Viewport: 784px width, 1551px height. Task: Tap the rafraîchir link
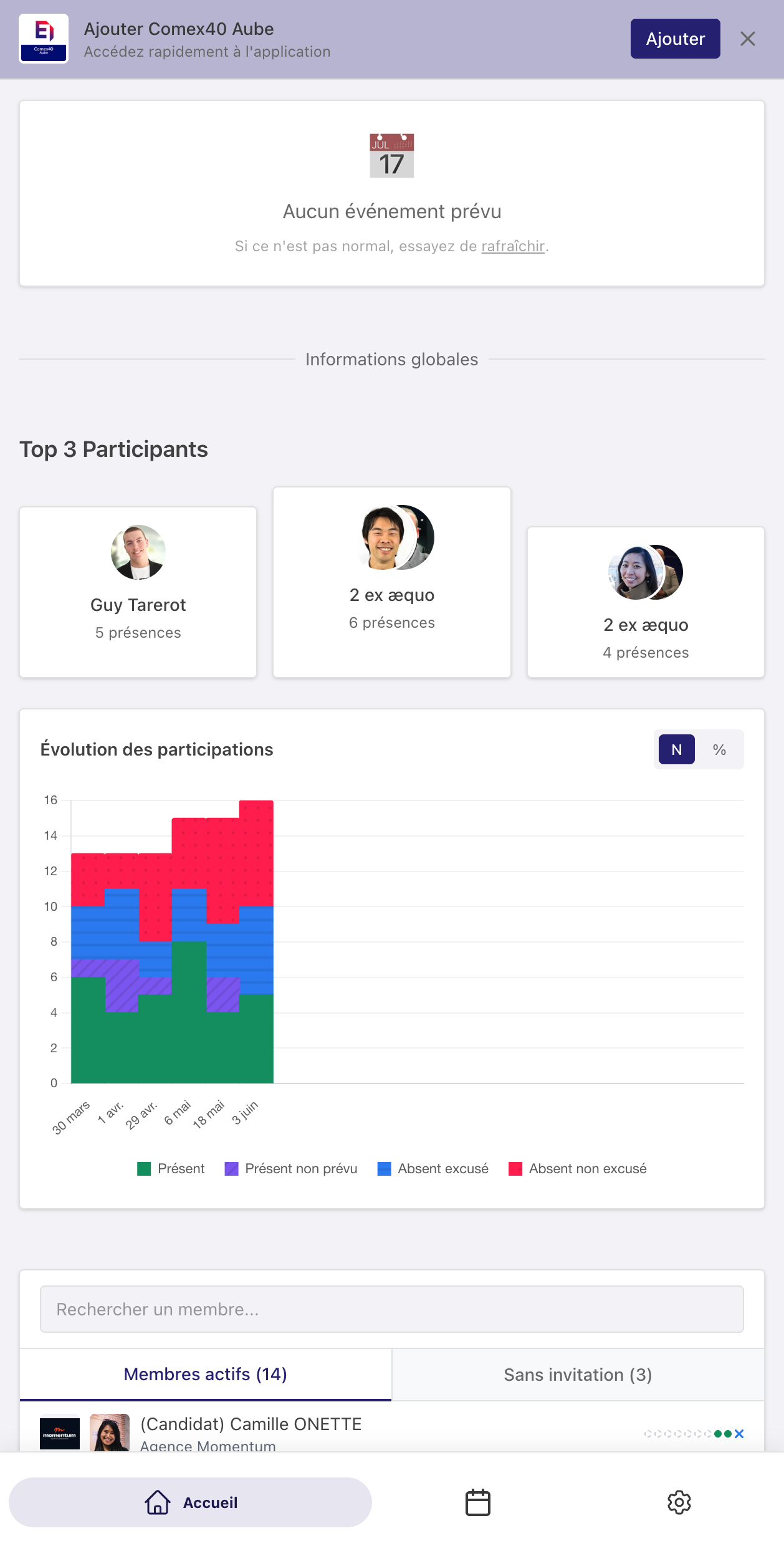513,246
